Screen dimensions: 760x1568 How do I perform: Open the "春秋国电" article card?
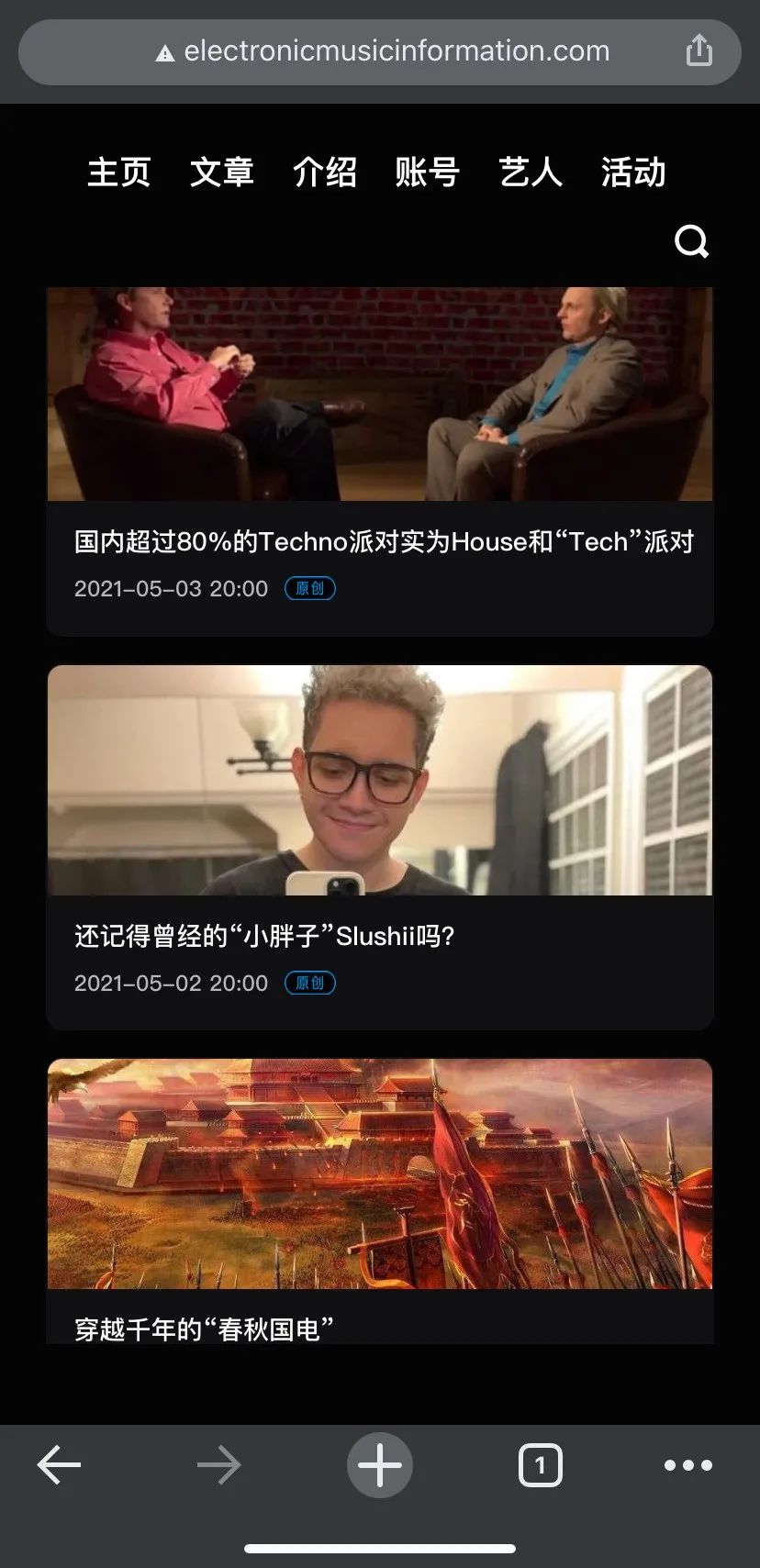tap(204, 1329)
